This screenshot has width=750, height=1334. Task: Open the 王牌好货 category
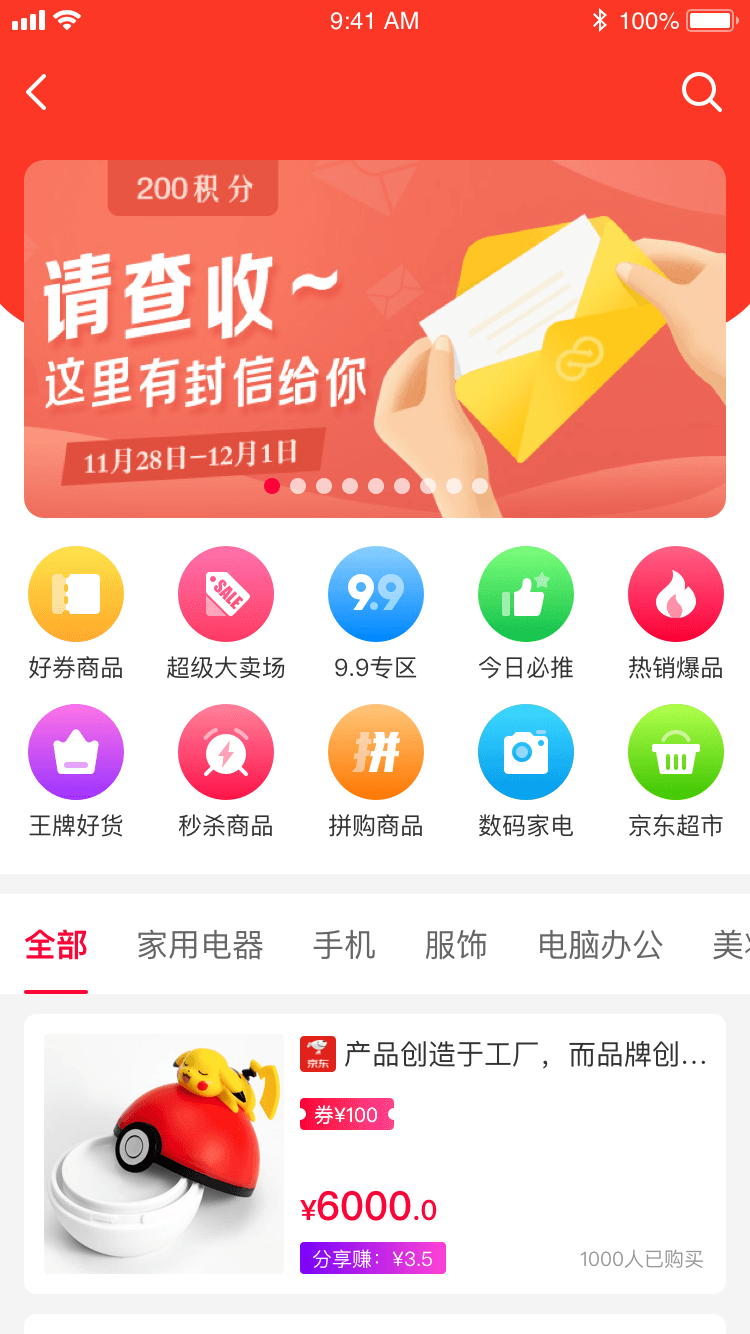[x=76, y=752]
